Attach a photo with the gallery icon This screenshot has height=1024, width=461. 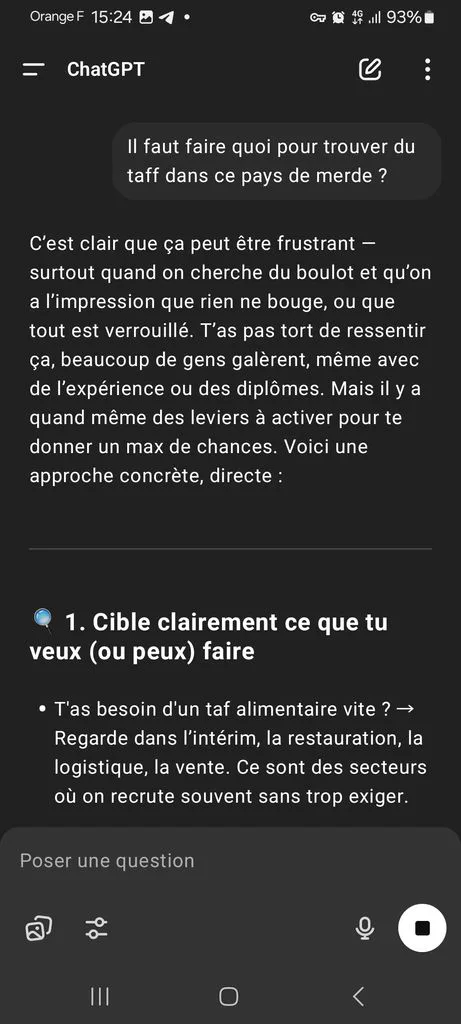tap(39, 928)
